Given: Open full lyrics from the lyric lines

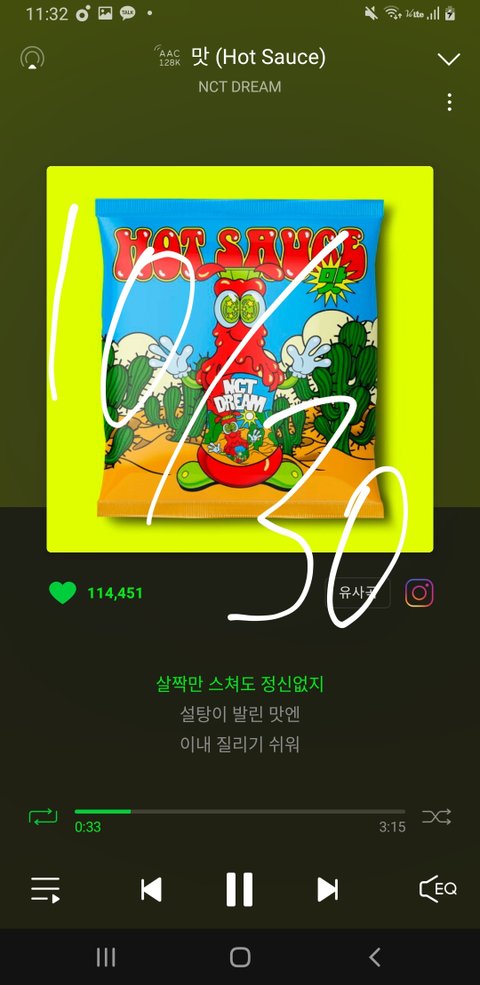Looking at the screenshot, I should click(x=239, y=714).
